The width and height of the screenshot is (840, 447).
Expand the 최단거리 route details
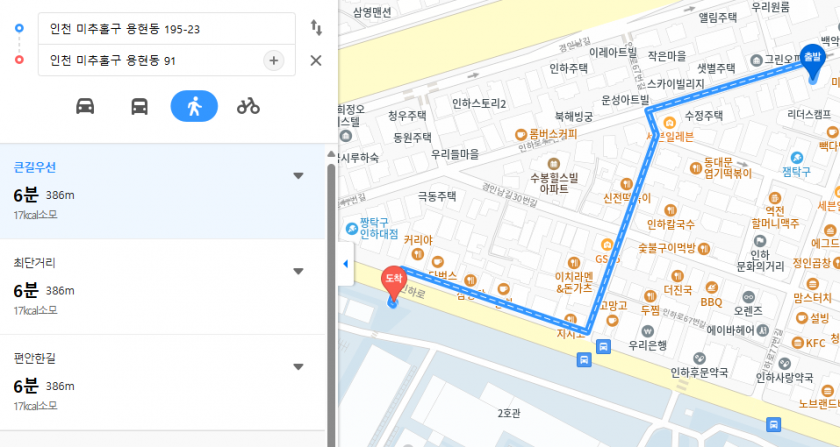[x=298, y=271]
